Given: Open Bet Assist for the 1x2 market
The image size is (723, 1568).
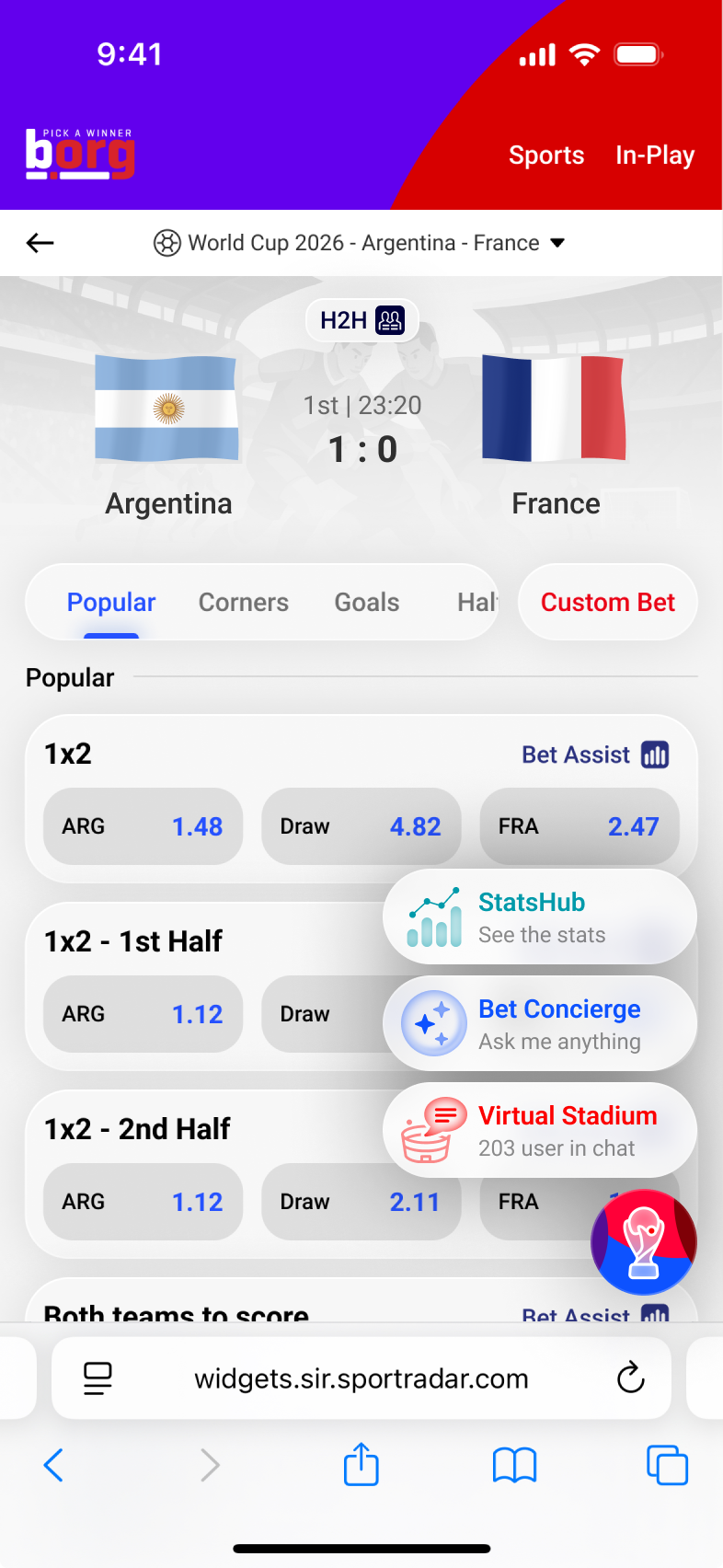Looking at the screenshot, I should tap(595, 755).
